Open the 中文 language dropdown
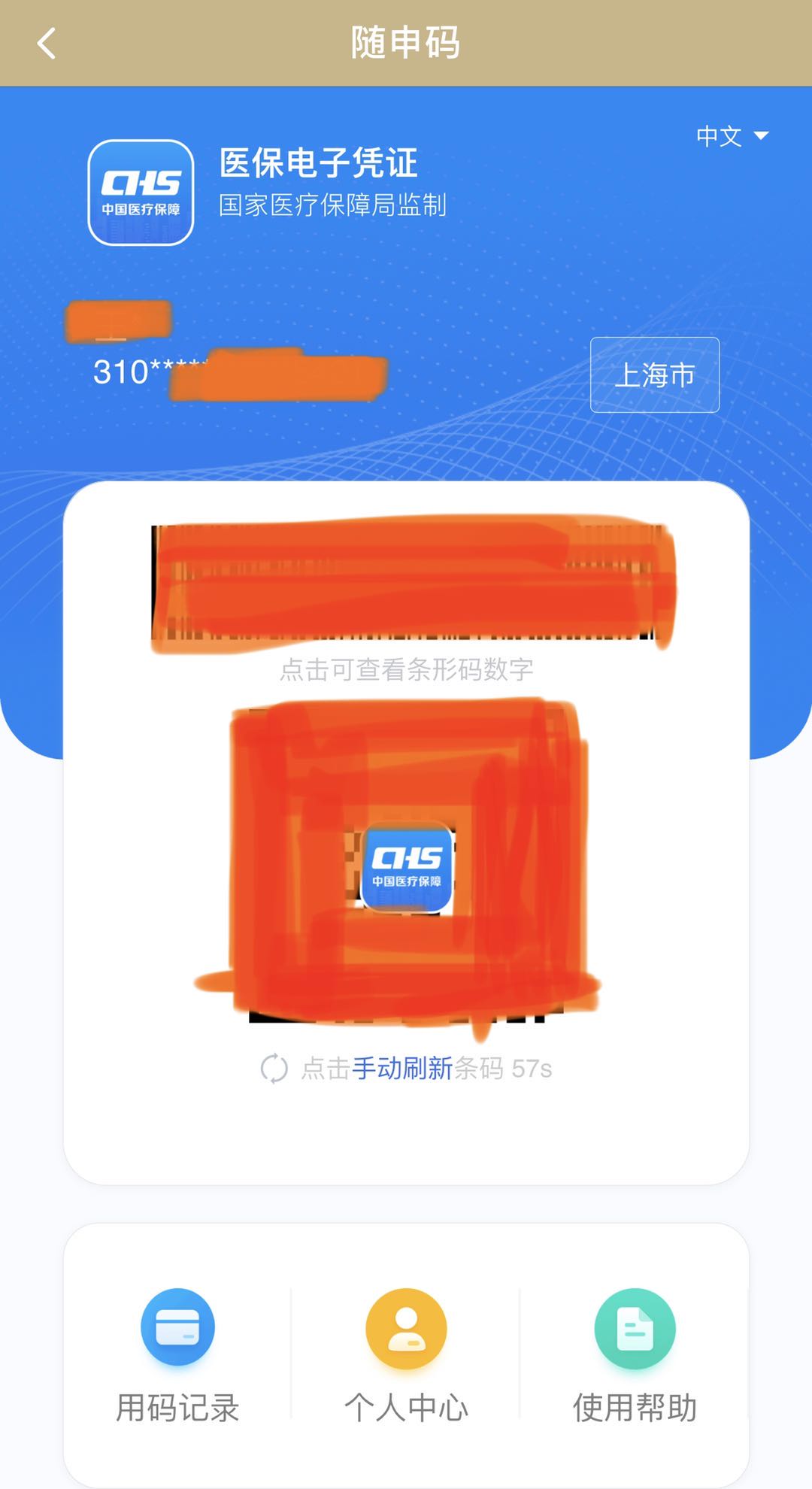The image size is (812, 1489). 732,136
